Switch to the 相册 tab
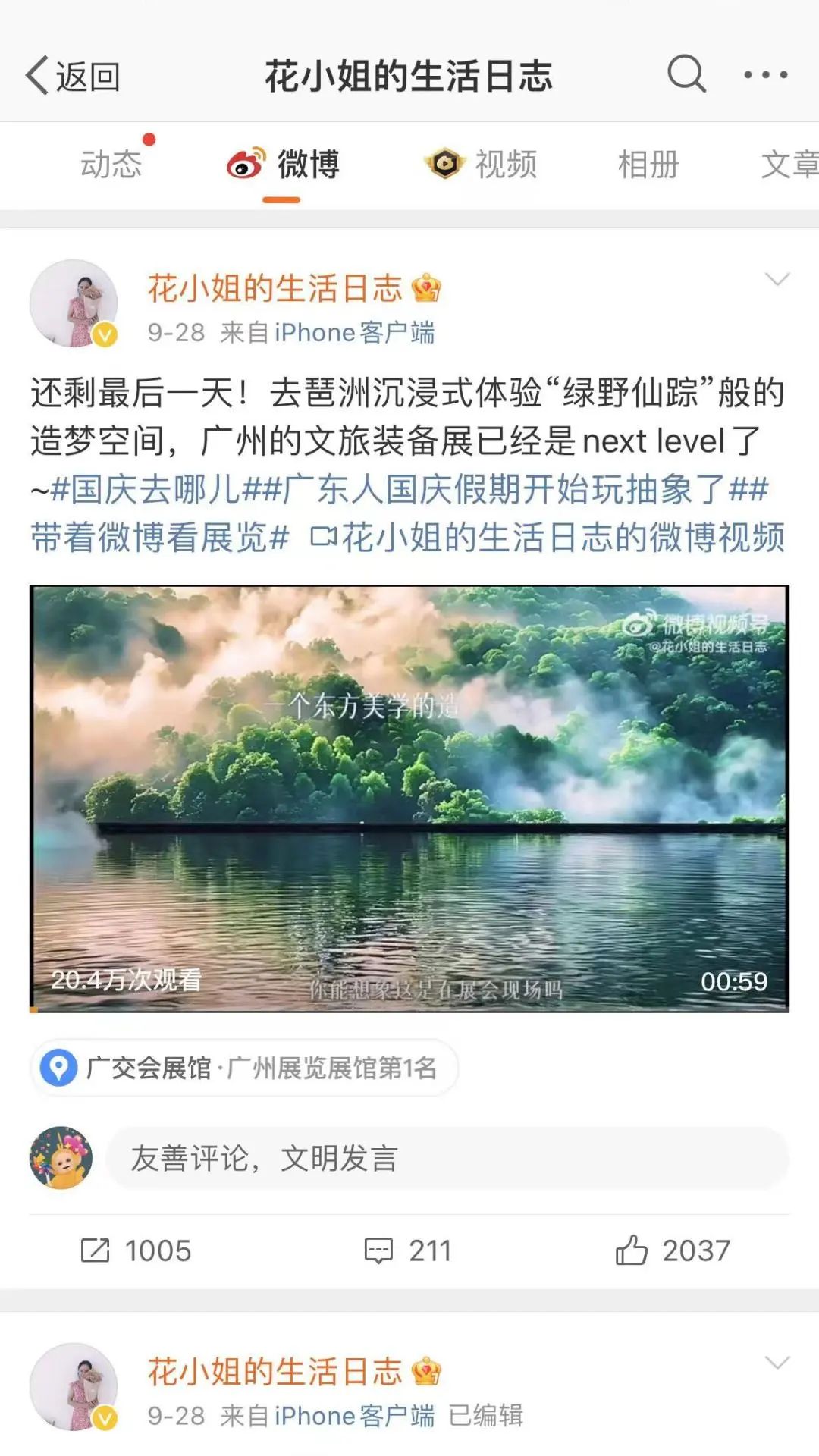819x1456 pixels. 646,164
